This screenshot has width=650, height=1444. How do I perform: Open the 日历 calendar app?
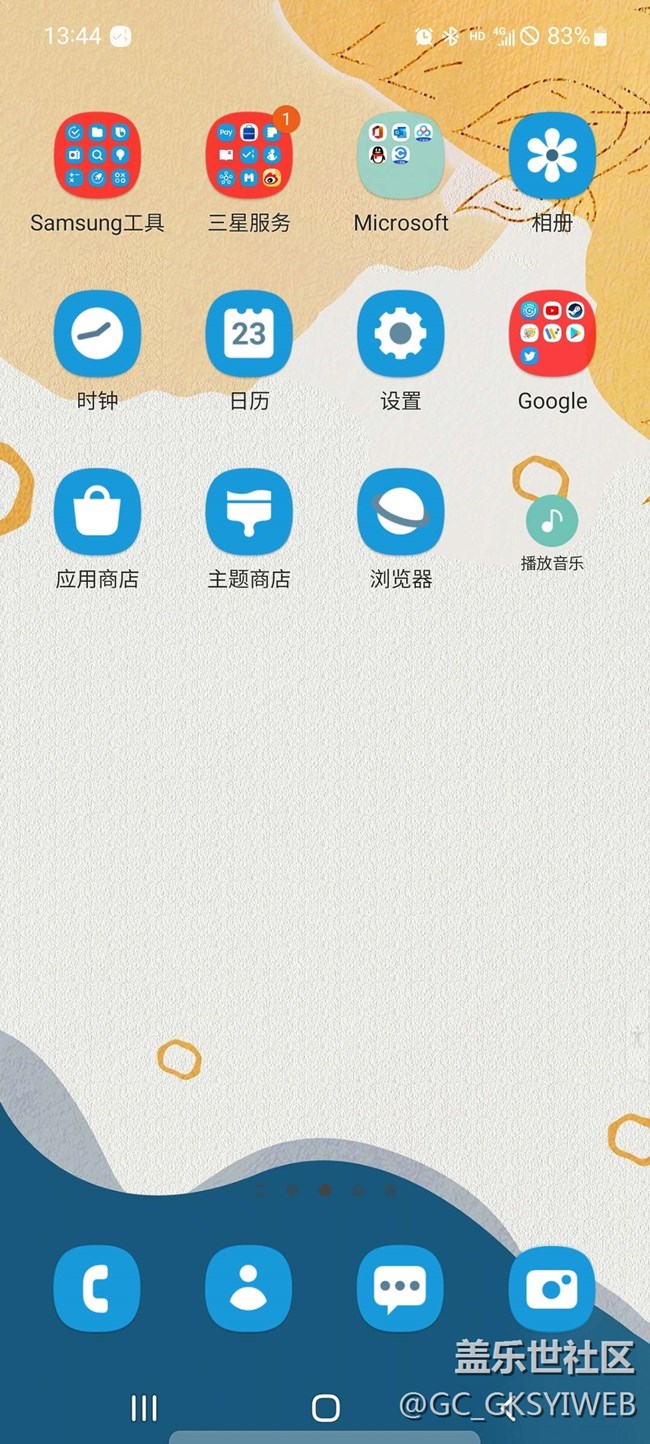pyautogui.click(x=249, y=334)
